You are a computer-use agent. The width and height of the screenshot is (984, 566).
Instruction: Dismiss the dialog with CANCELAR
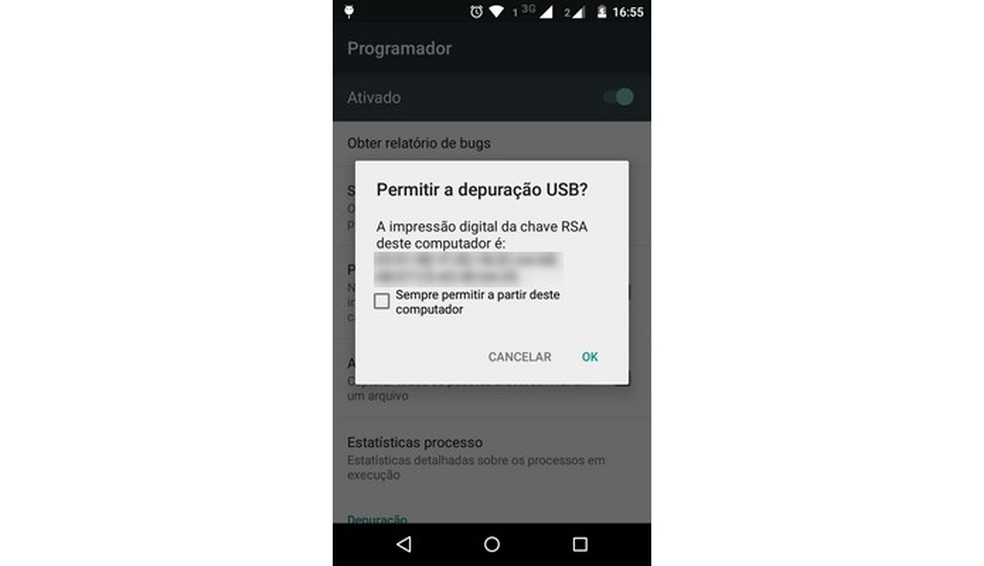click(x=519, y=357)
